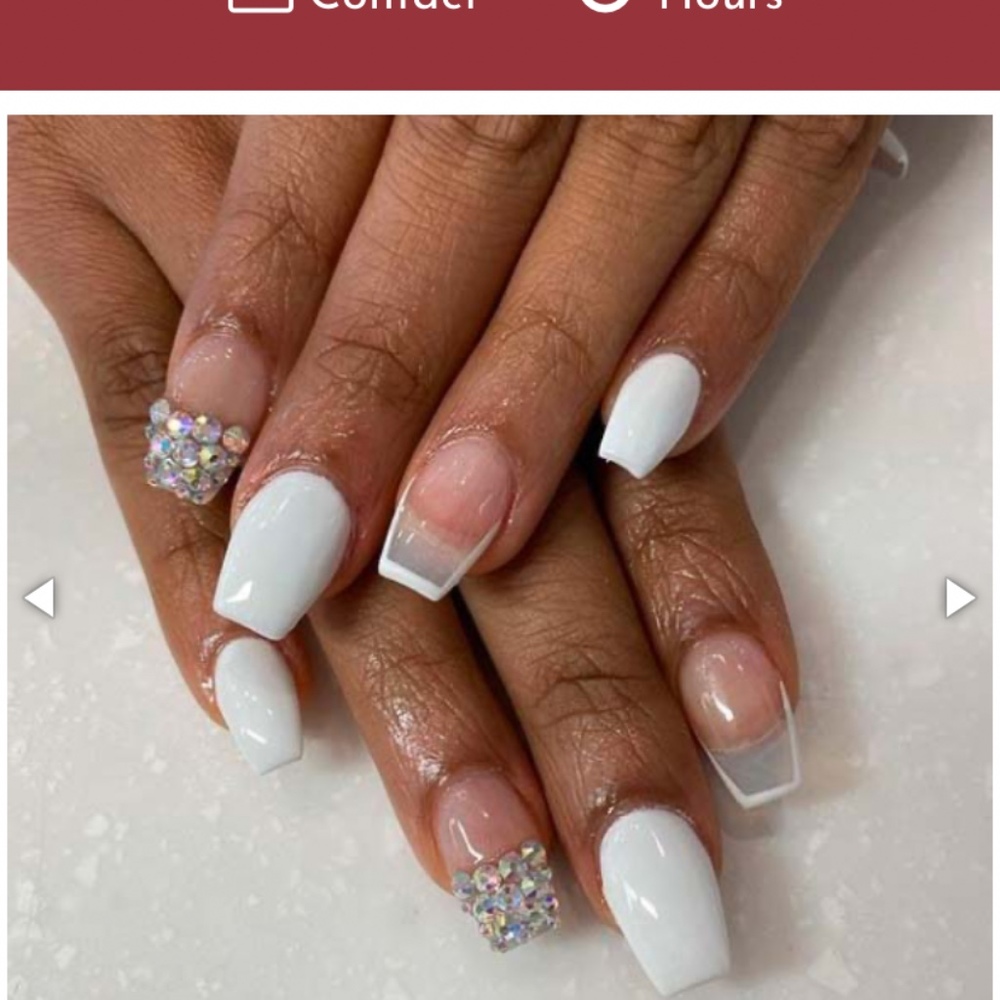The height and width of the screenshot is (1000, 1000).
Task: Open the Contact link in header
Action: [355, 5]
